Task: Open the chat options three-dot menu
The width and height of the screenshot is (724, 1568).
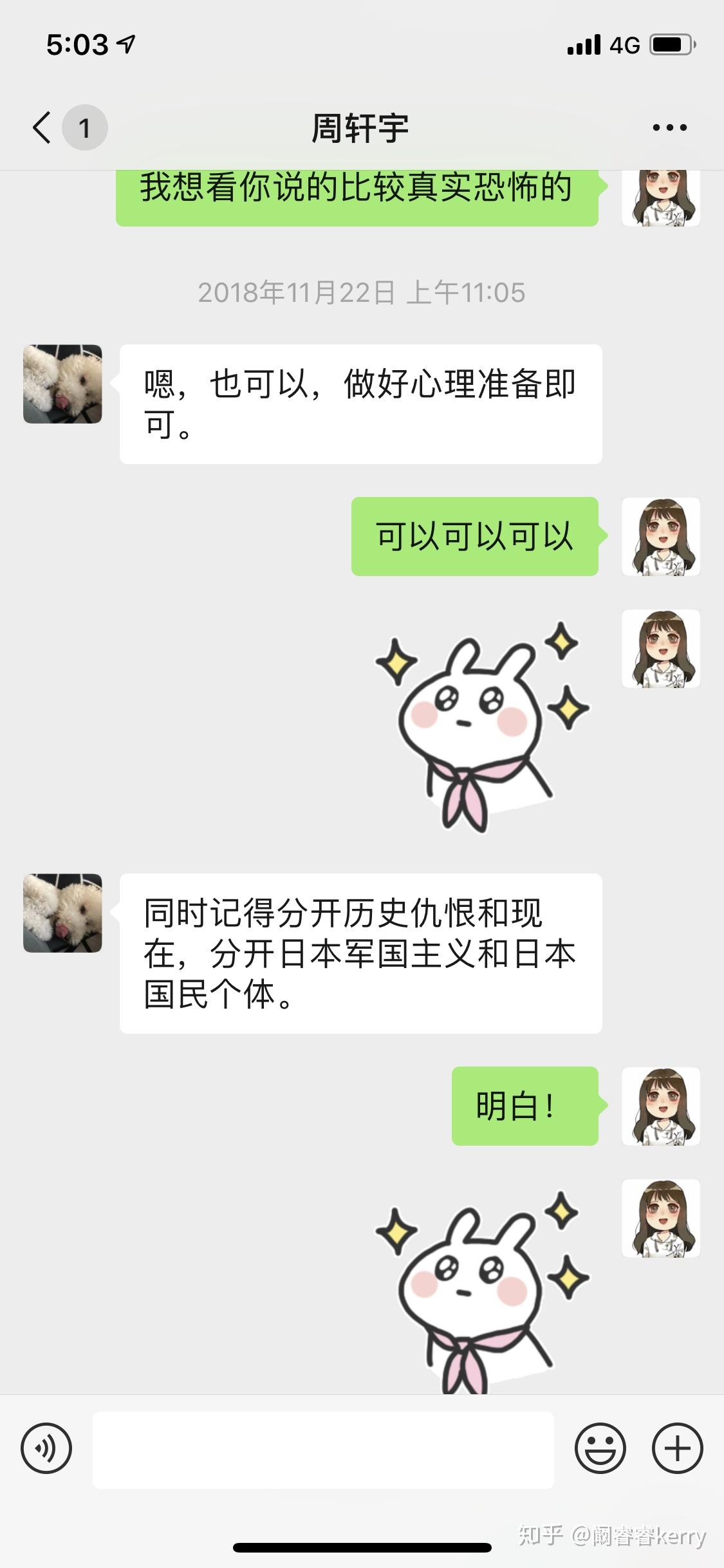Action: (x=669, y=127)
